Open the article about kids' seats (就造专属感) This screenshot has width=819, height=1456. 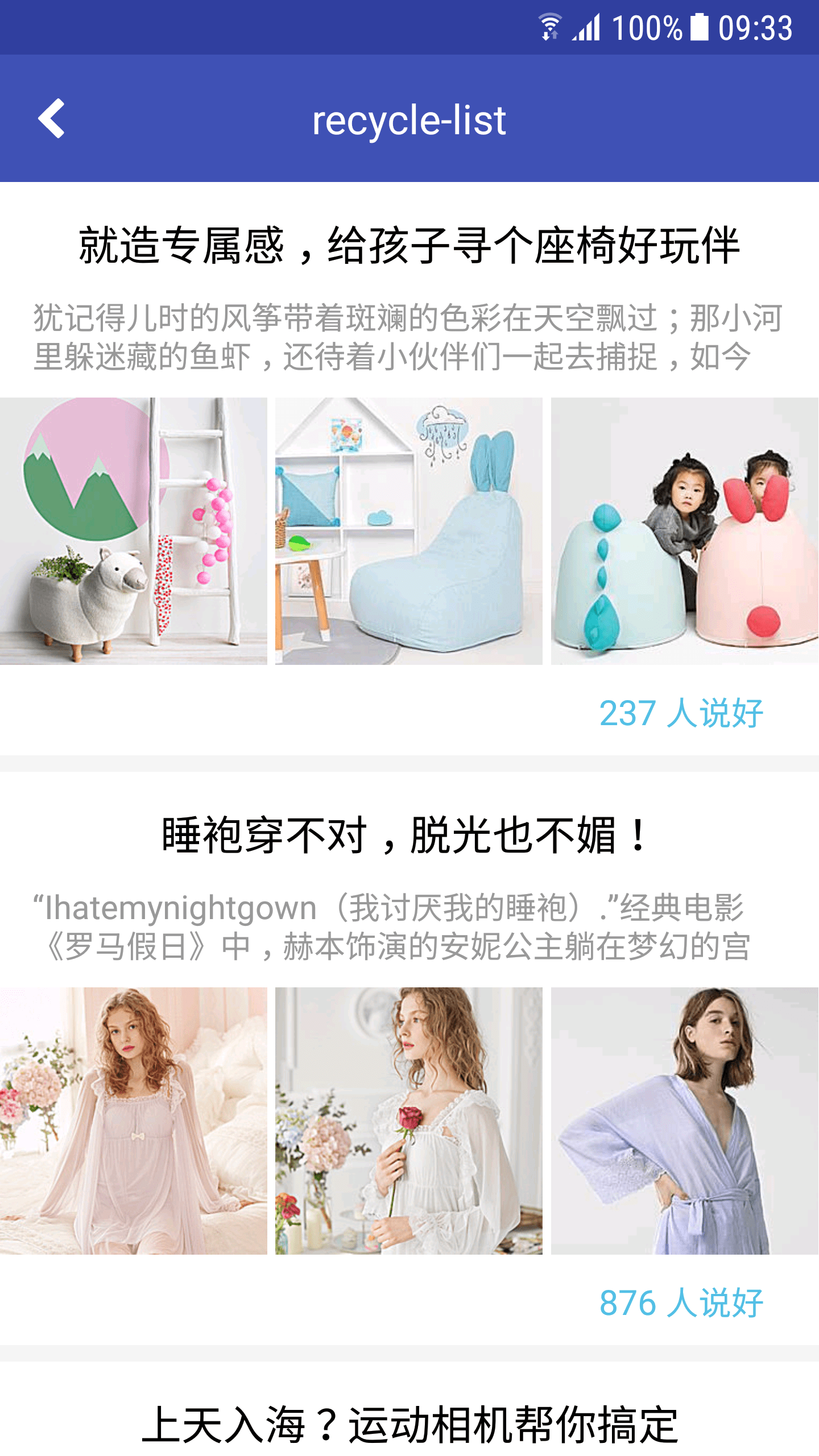pos(409,246)
